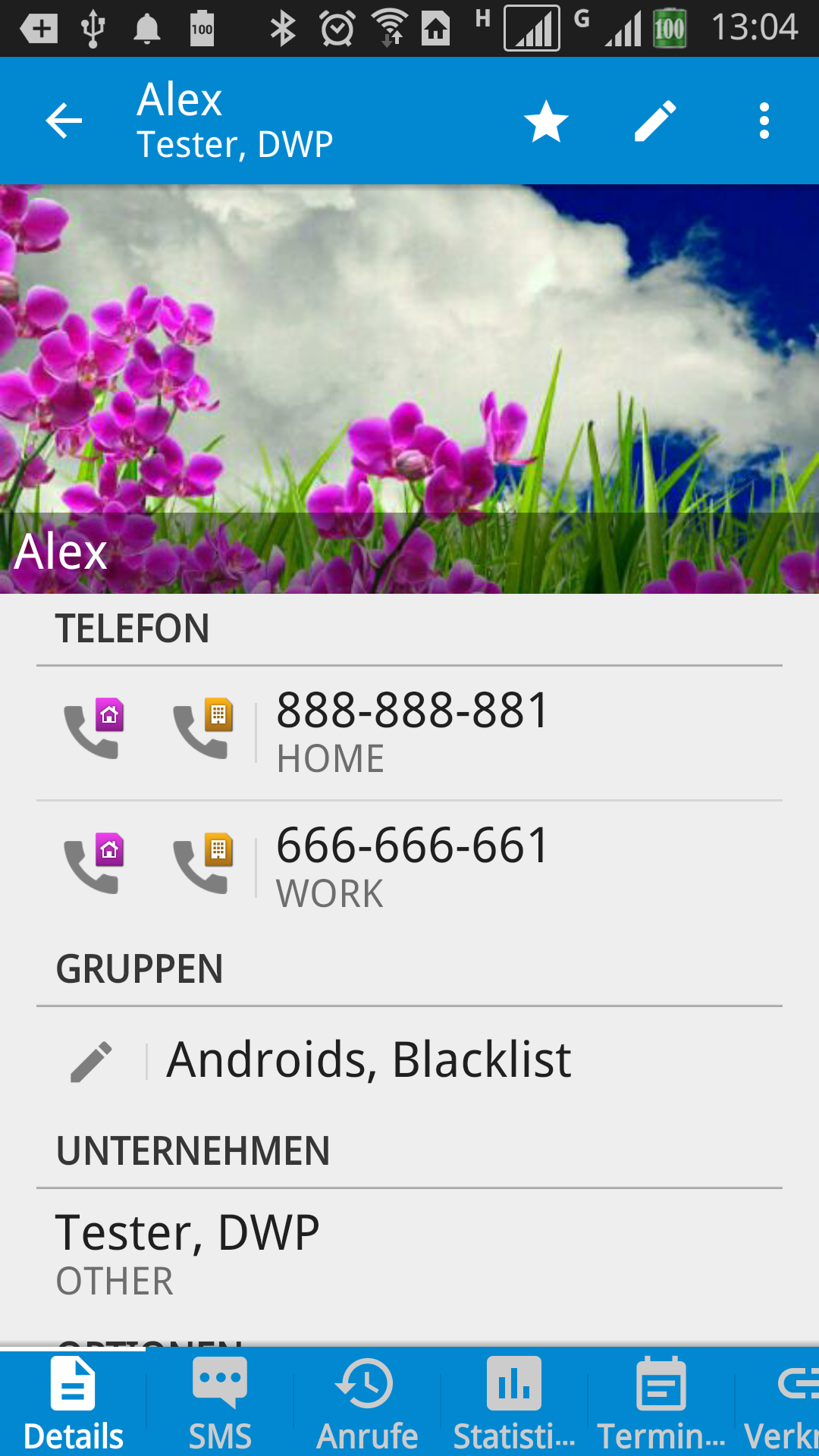Edit groups Androids, Blacklist
This screenshot has width=819, height=1456.
pos(91,1060)
